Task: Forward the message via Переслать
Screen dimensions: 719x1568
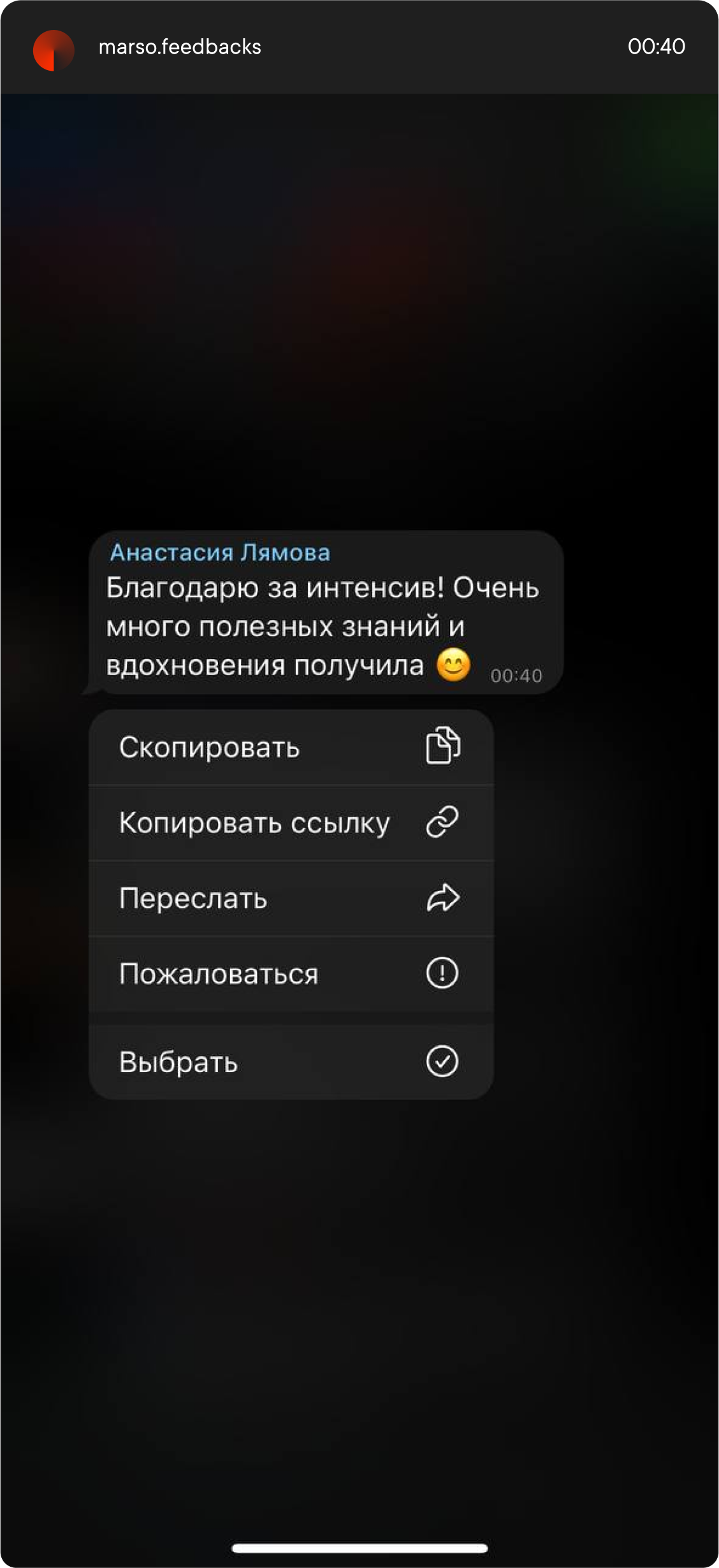Action: [x=291, y=898]
